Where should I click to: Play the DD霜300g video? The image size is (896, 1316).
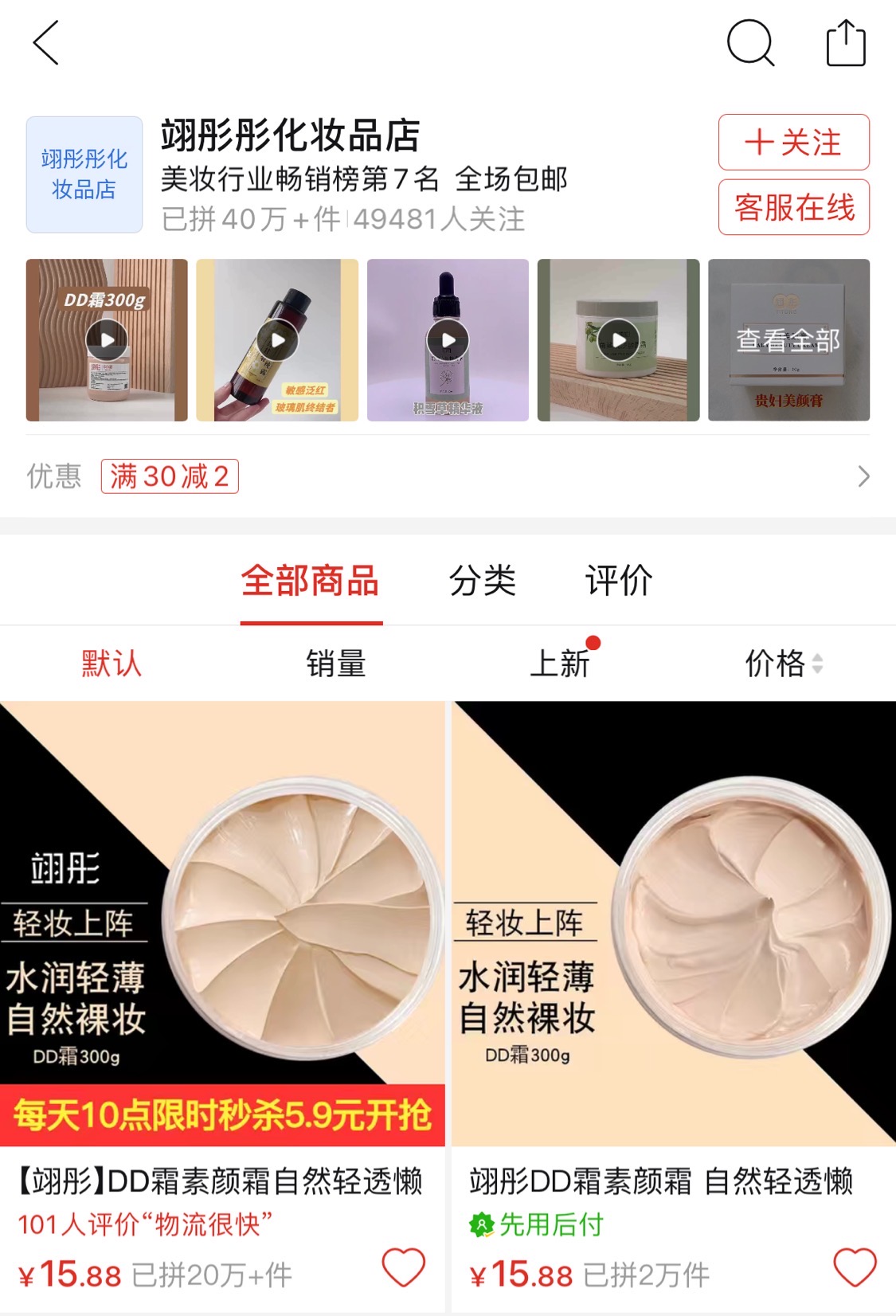point(107,340)
